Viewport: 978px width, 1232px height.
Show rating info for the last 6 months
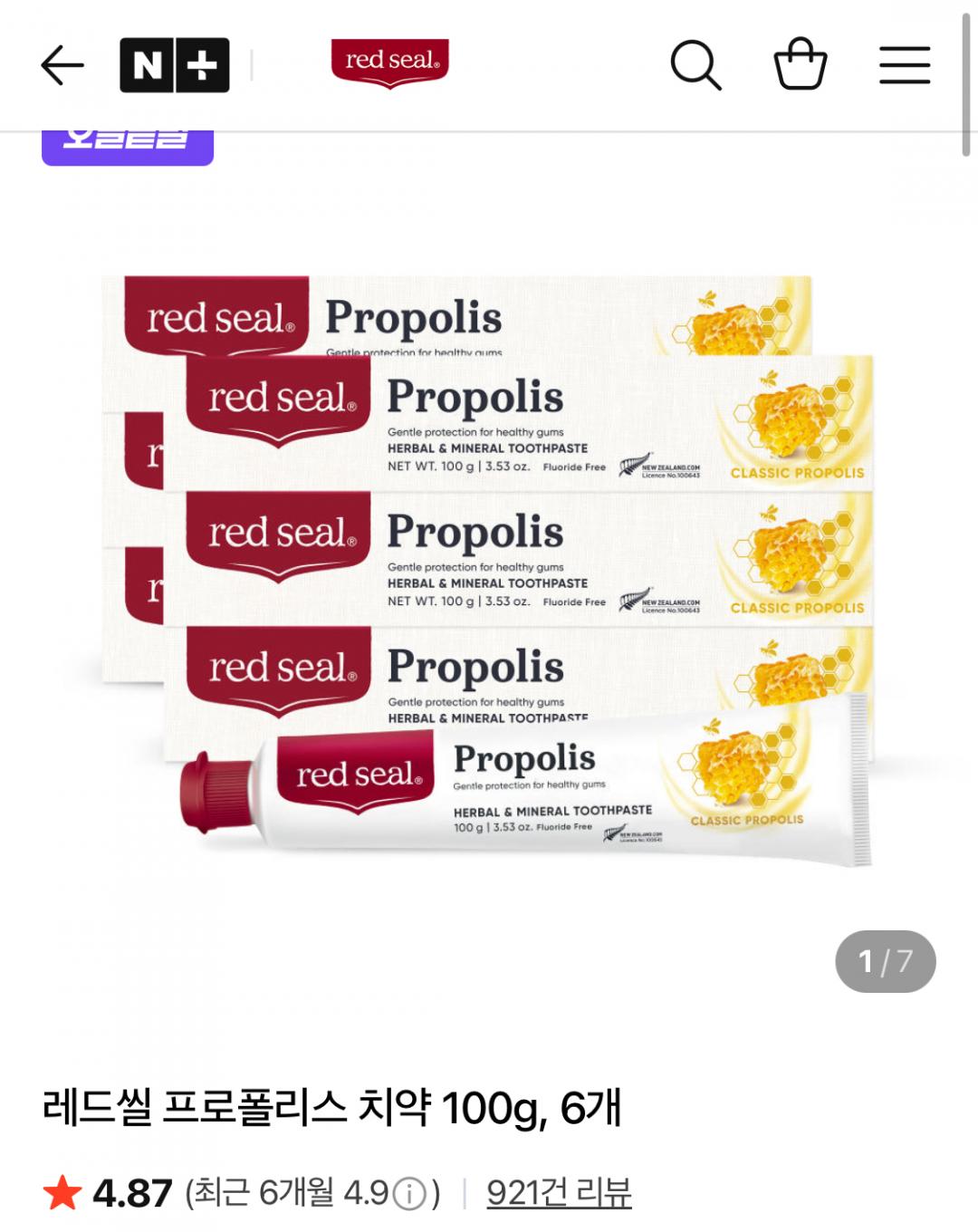click(x=409, y=1194)
